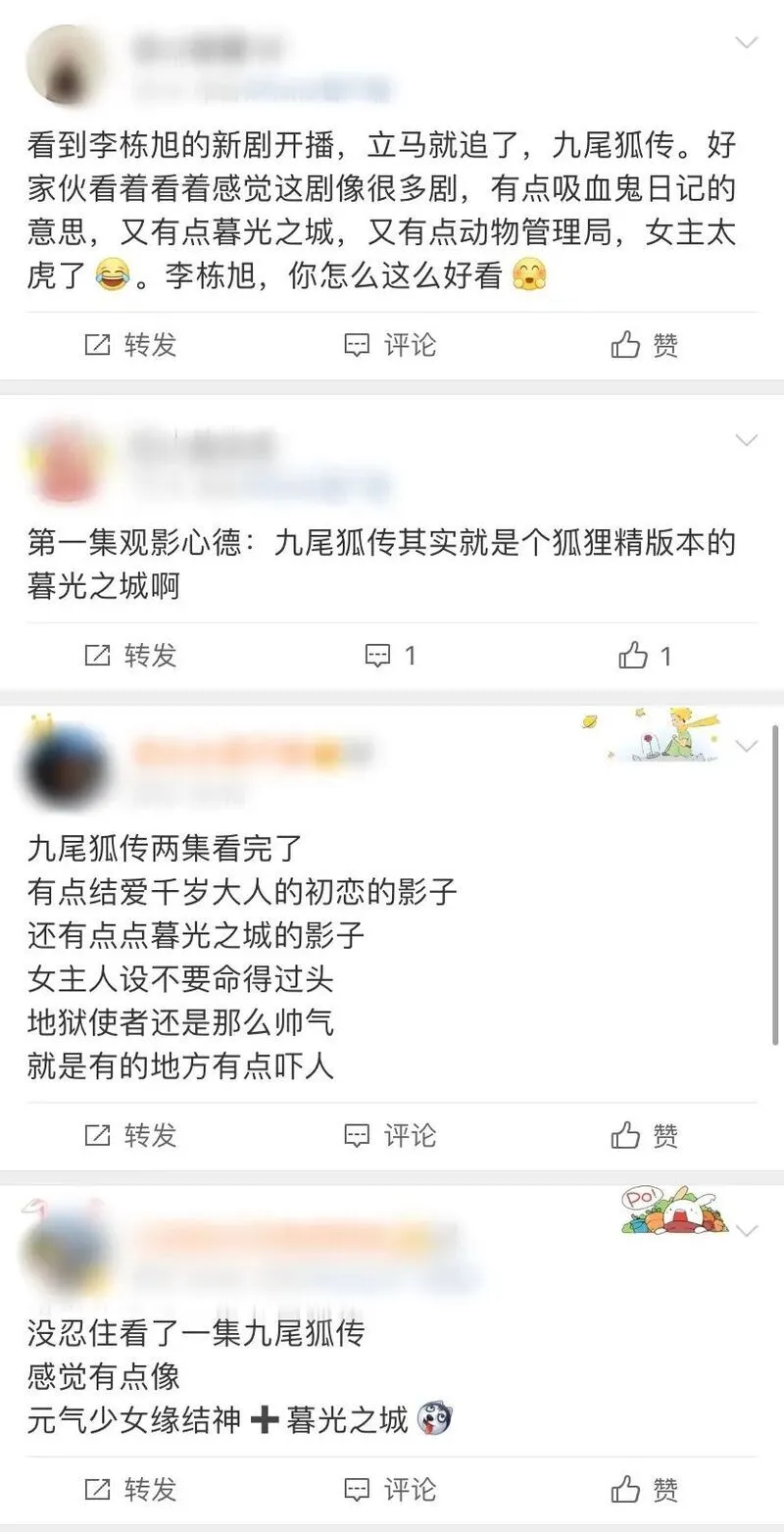Repost the 第一集观影心德 post
Image resolution: width=784 pixels, height=1532 pixels.
coord(130,655)
